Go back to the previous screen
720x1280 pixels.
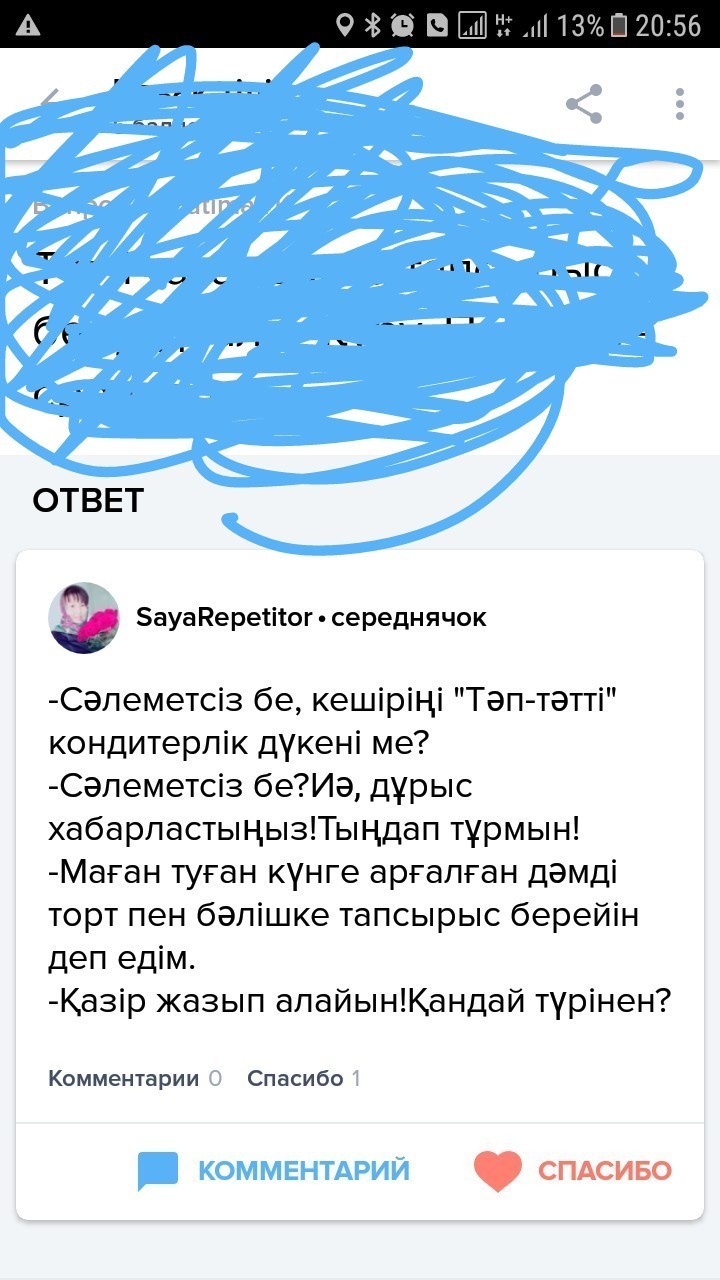click(48, 103)
